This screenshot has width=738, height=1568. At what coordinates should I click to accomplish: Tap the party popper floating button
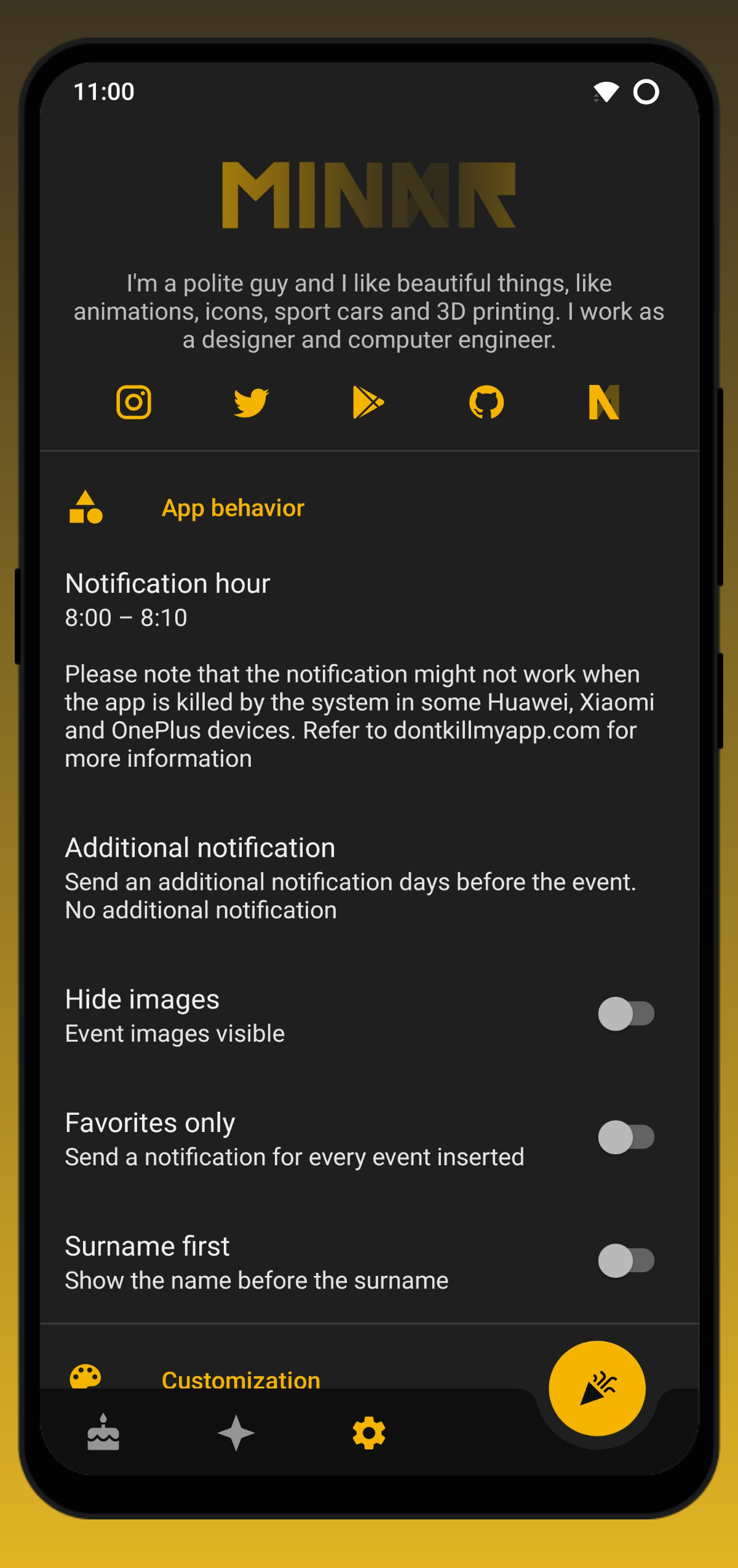597,1388
